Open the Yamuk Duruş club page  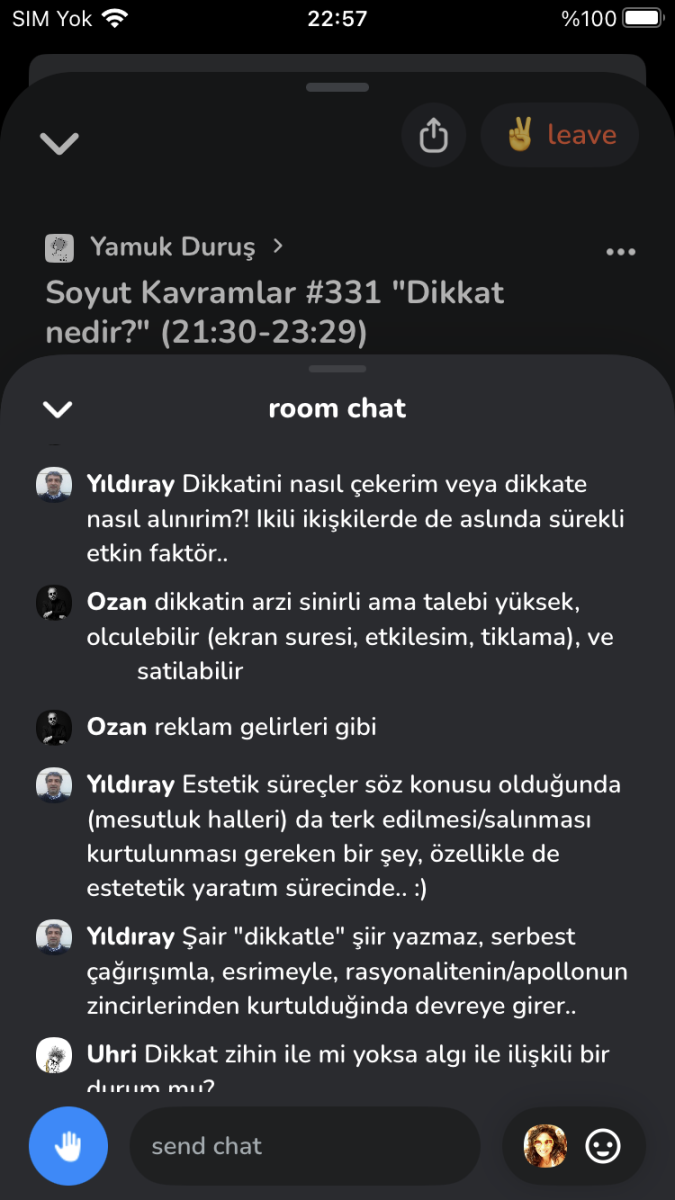pos(170,246)
